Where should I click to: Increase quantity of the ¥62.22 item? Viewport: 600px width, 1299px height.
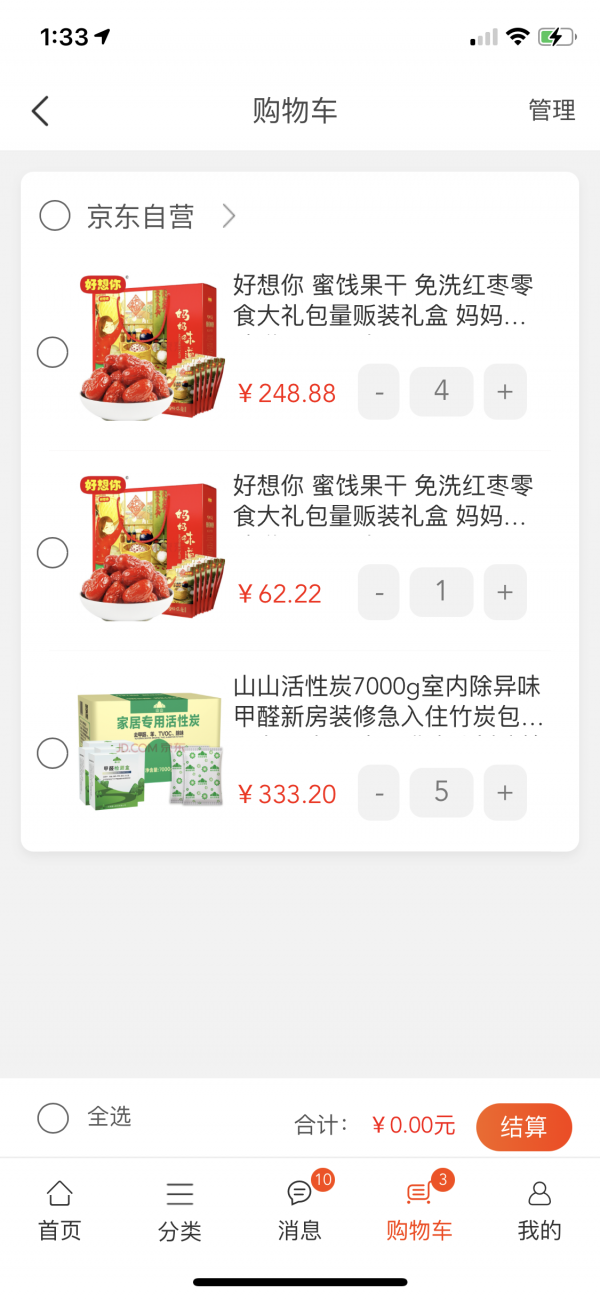[x=505, y=592]
